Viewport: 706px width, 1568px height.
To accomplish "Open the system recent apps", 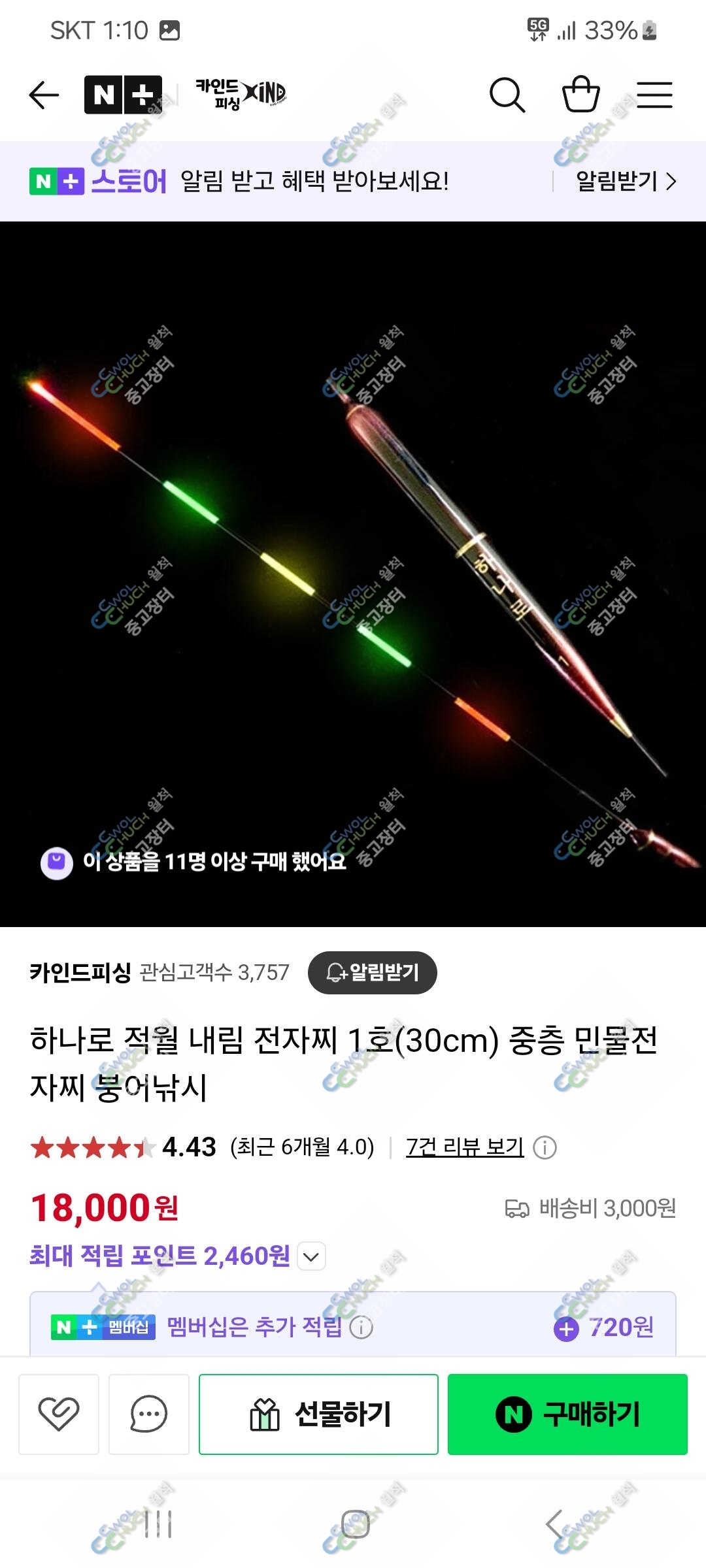I will 158,1524.
